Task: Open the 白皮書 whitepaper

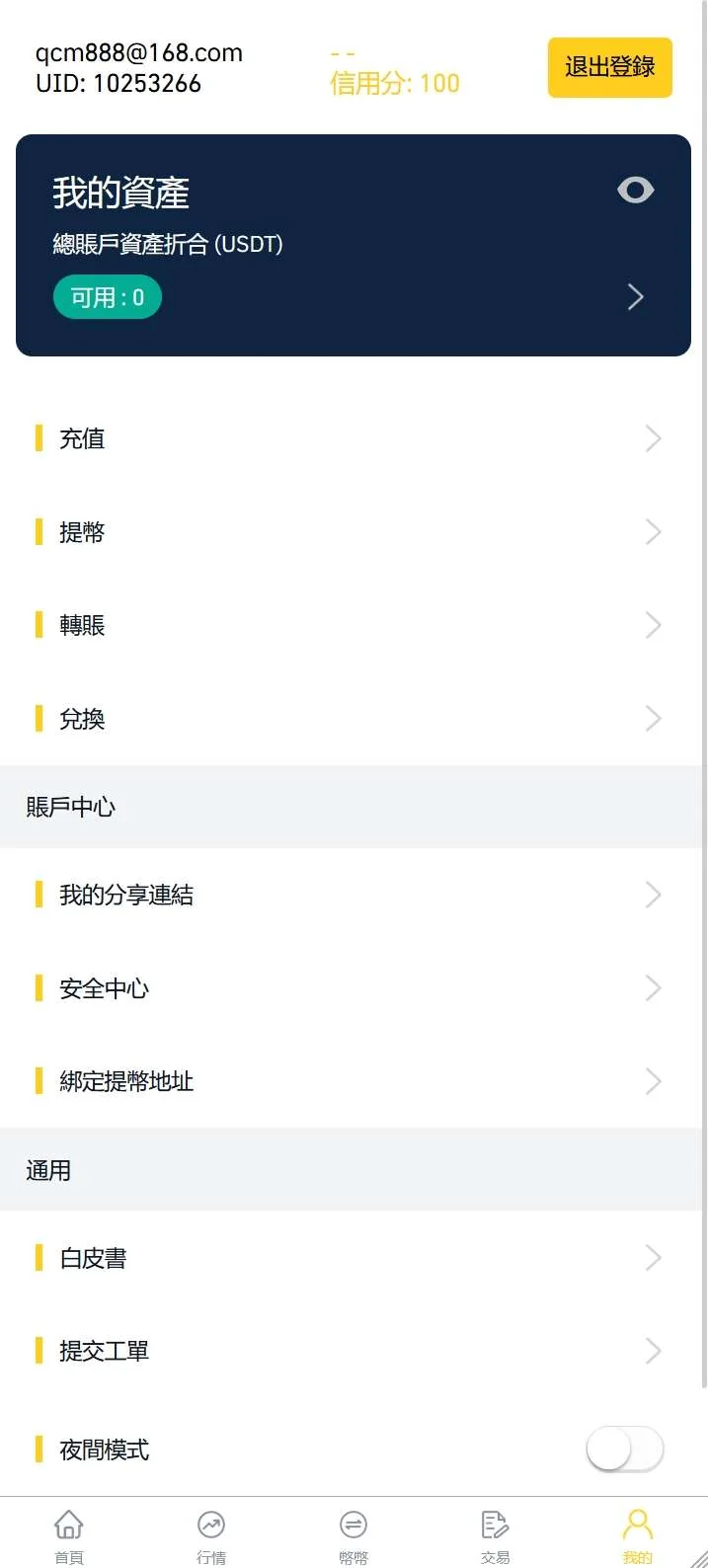Action: pyautogui.click(x=351, y=1258)
